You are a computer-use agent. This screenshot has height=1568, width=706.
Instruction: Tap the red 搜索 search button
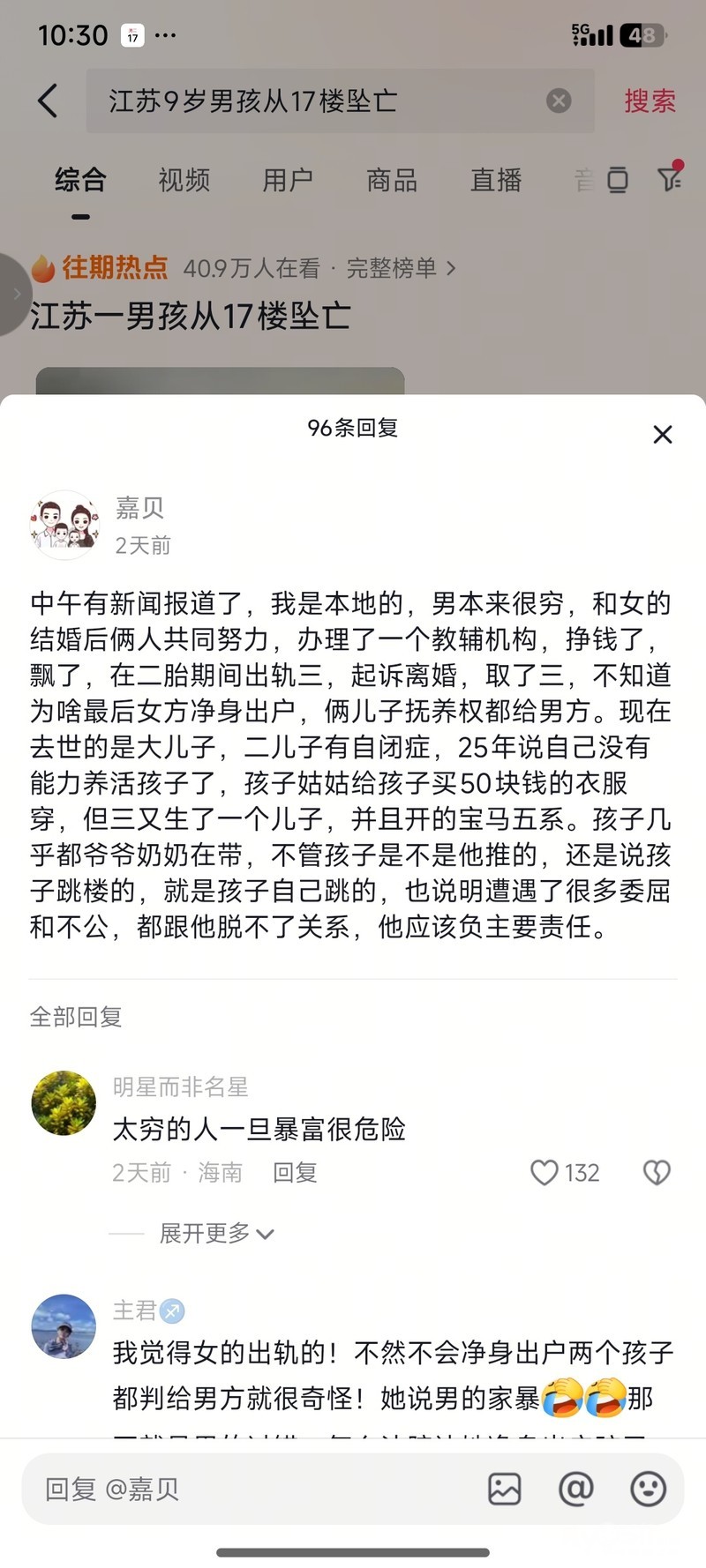650,101
